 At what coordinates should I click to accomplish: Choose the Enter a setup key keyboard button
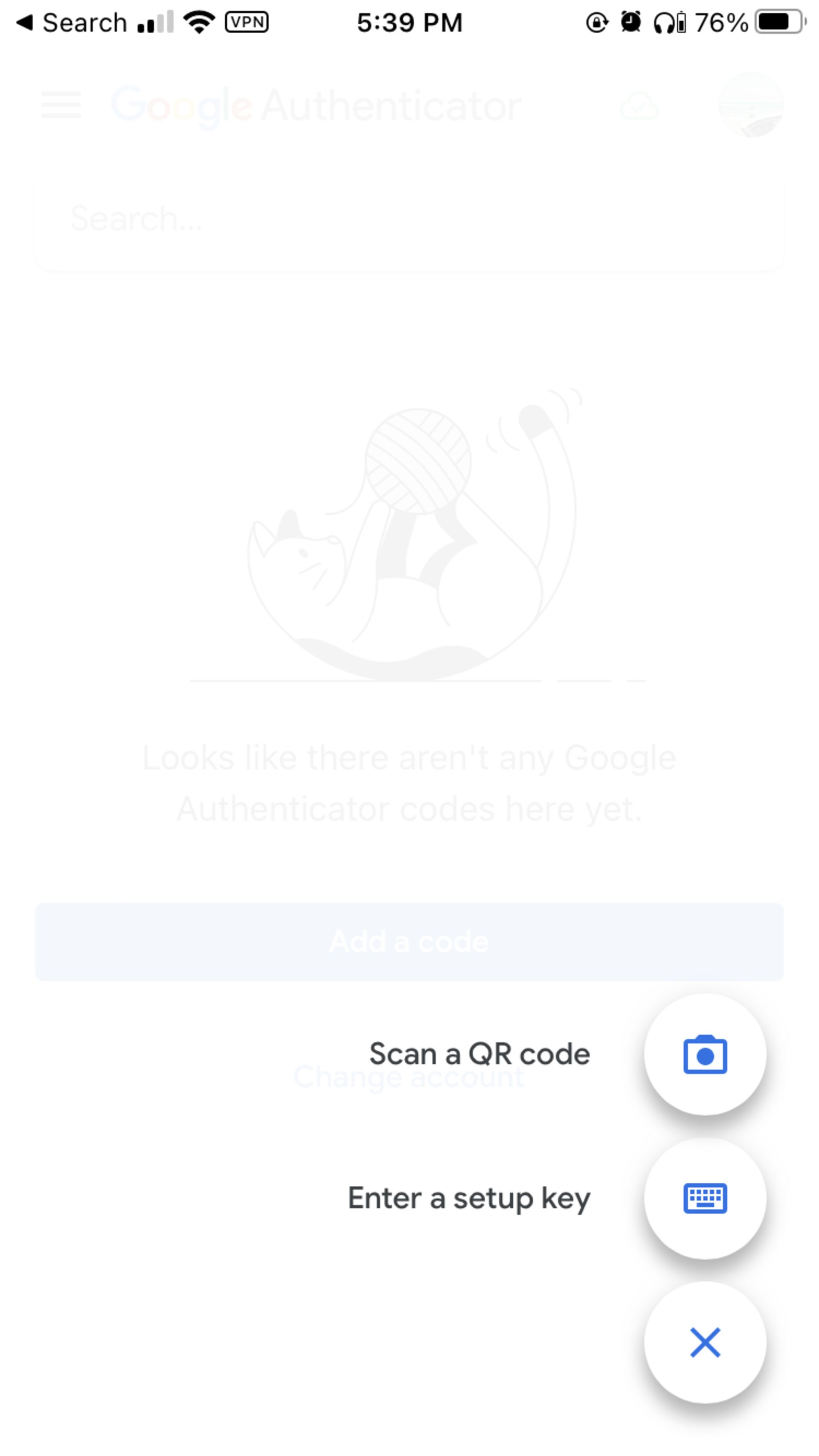click(705, 1198)
